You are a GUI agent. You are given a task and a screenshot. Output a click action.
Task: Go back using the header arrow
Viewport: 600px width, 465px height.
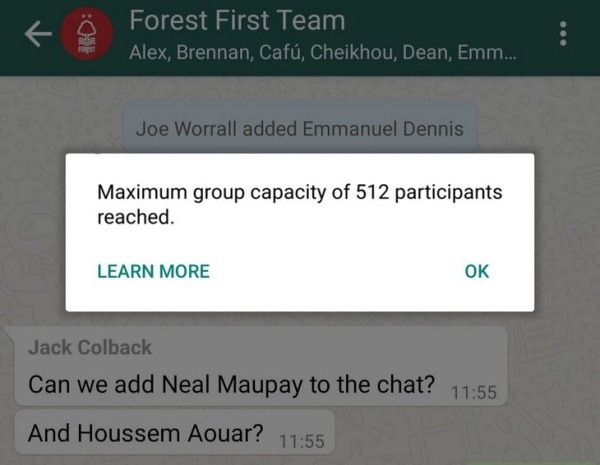coord(37,35)
